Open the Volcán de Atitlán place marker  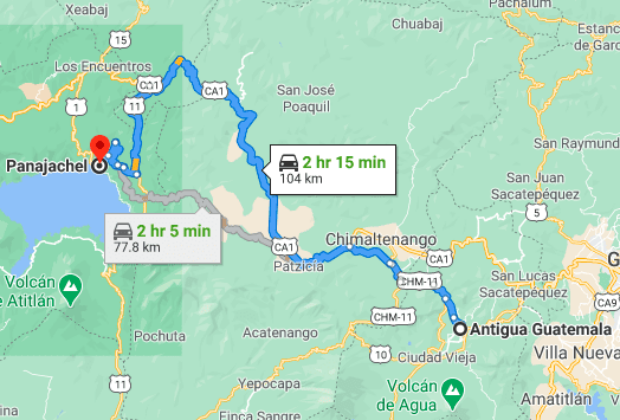pyautogui.click(x=70, y=291)
